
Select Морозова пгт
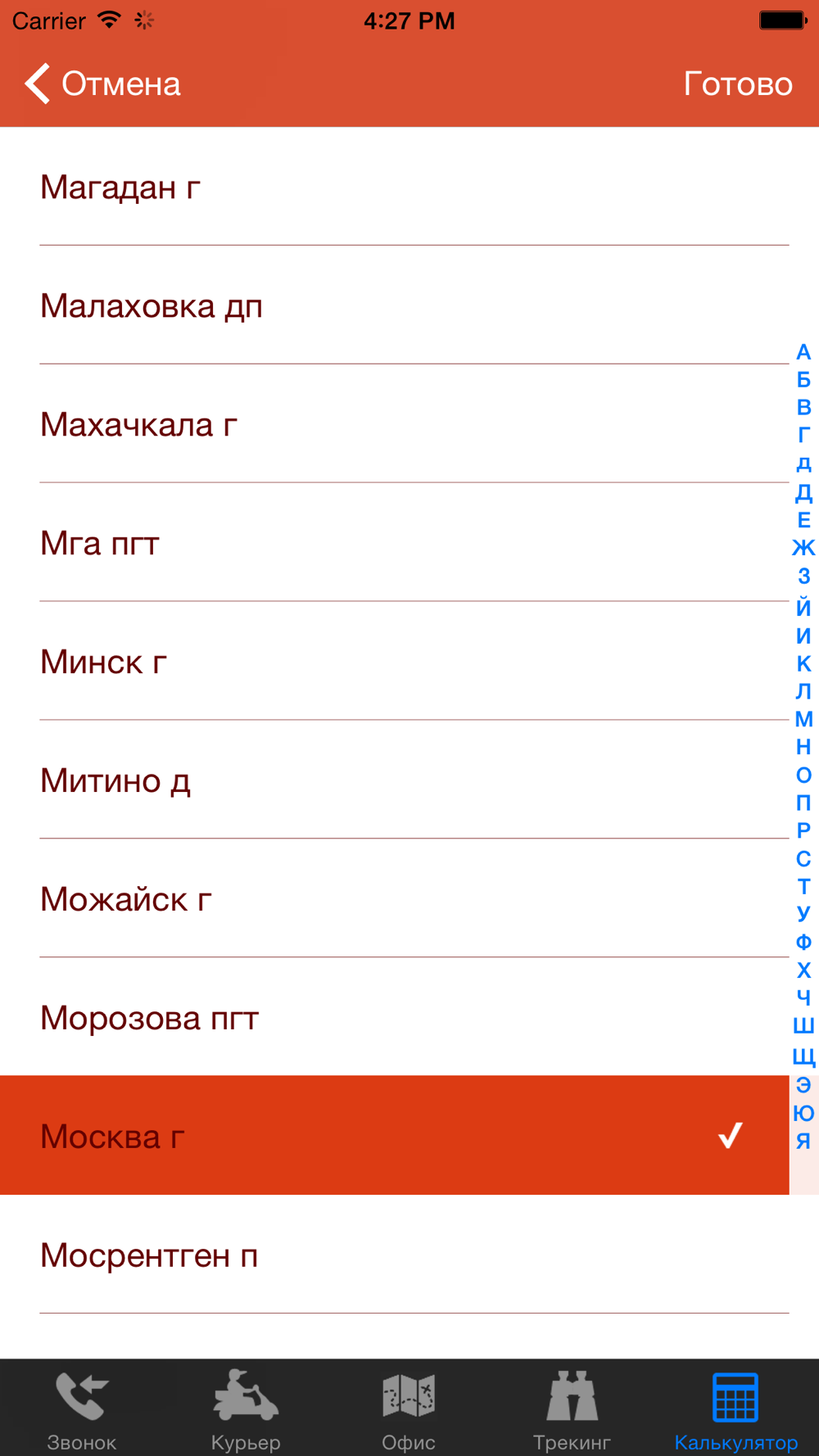(393, 1018)
